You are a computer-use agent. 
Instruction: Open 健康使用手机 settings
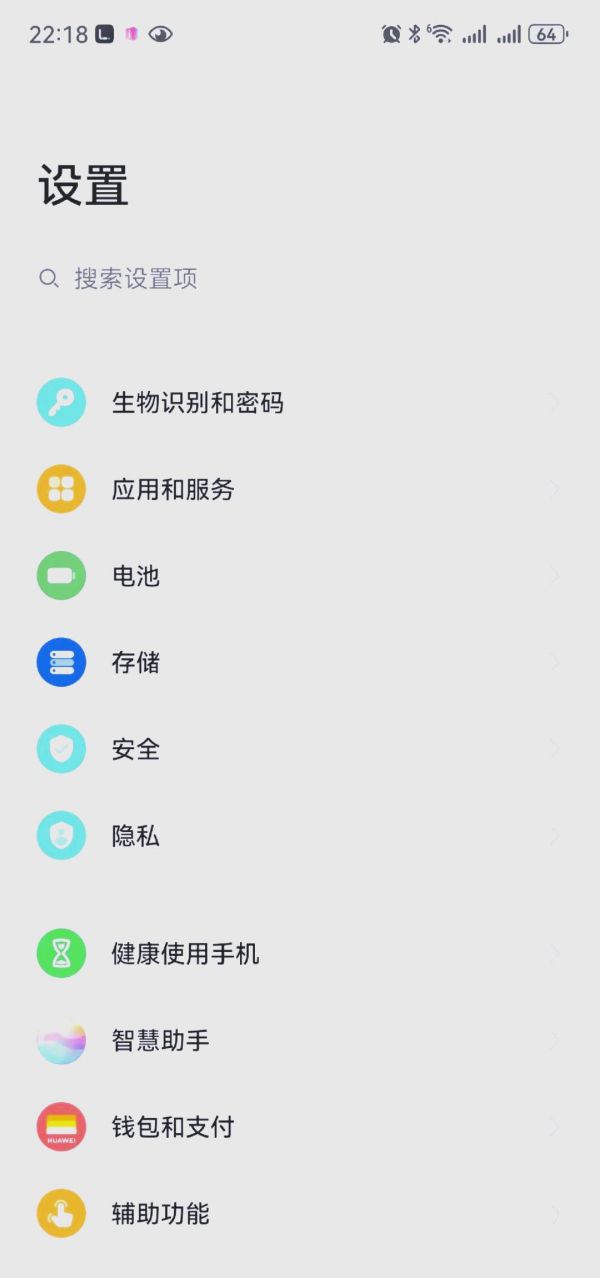[300, 954]
